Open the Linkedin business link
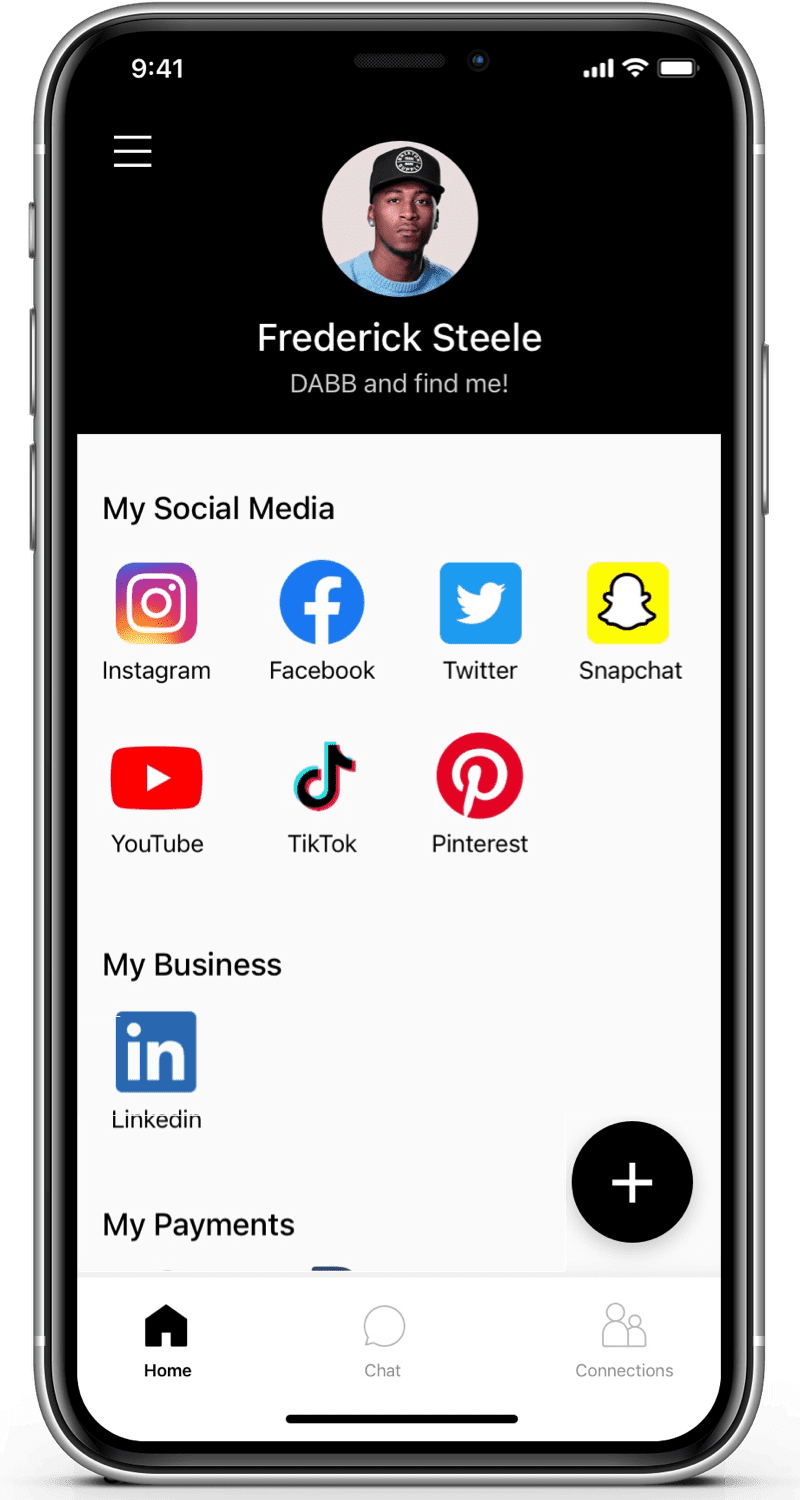Viewport: 800px width, 1500px height. coord(156,1052)
